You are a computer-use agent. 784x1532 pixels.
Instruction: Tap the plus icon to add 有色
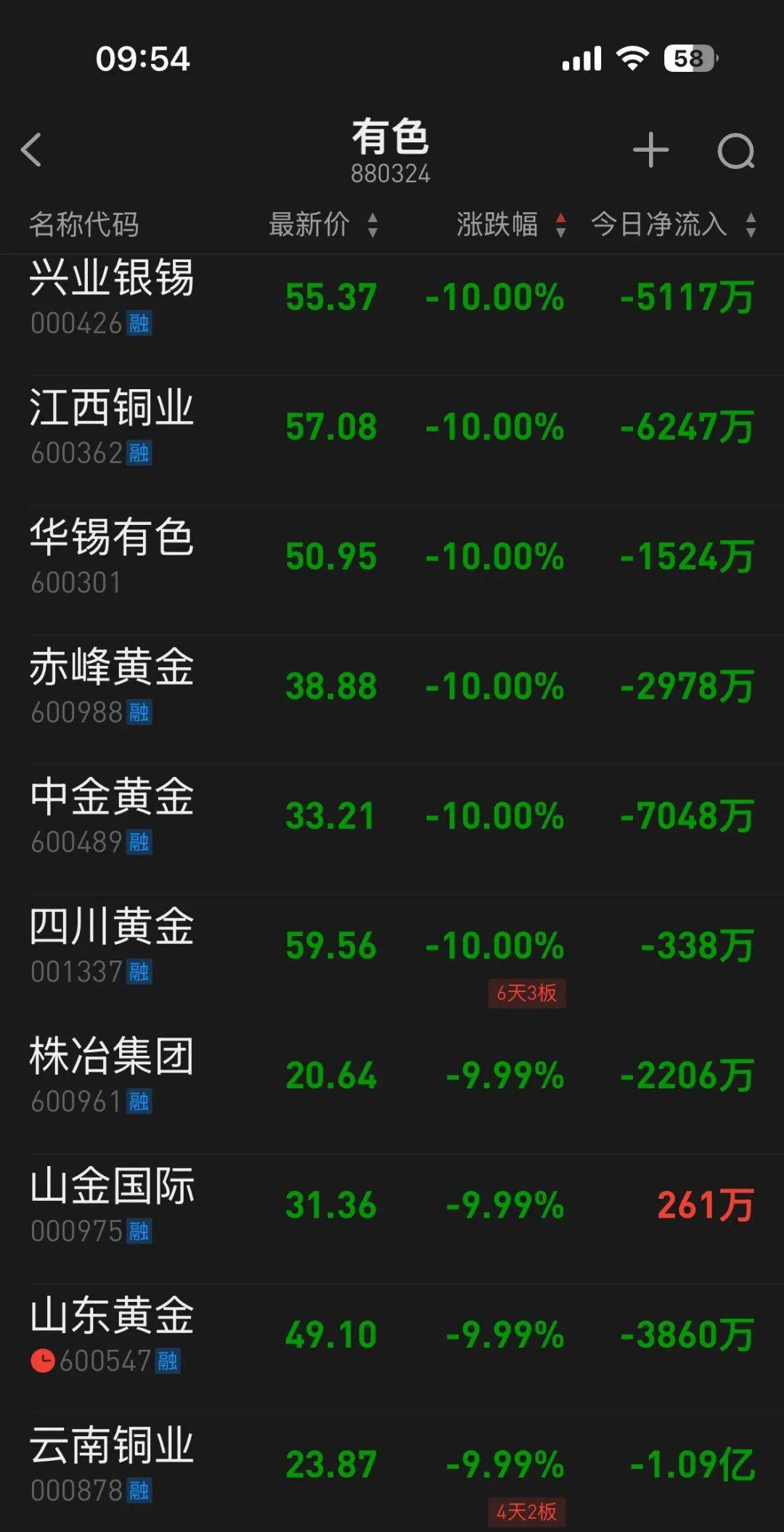(650, 150)
